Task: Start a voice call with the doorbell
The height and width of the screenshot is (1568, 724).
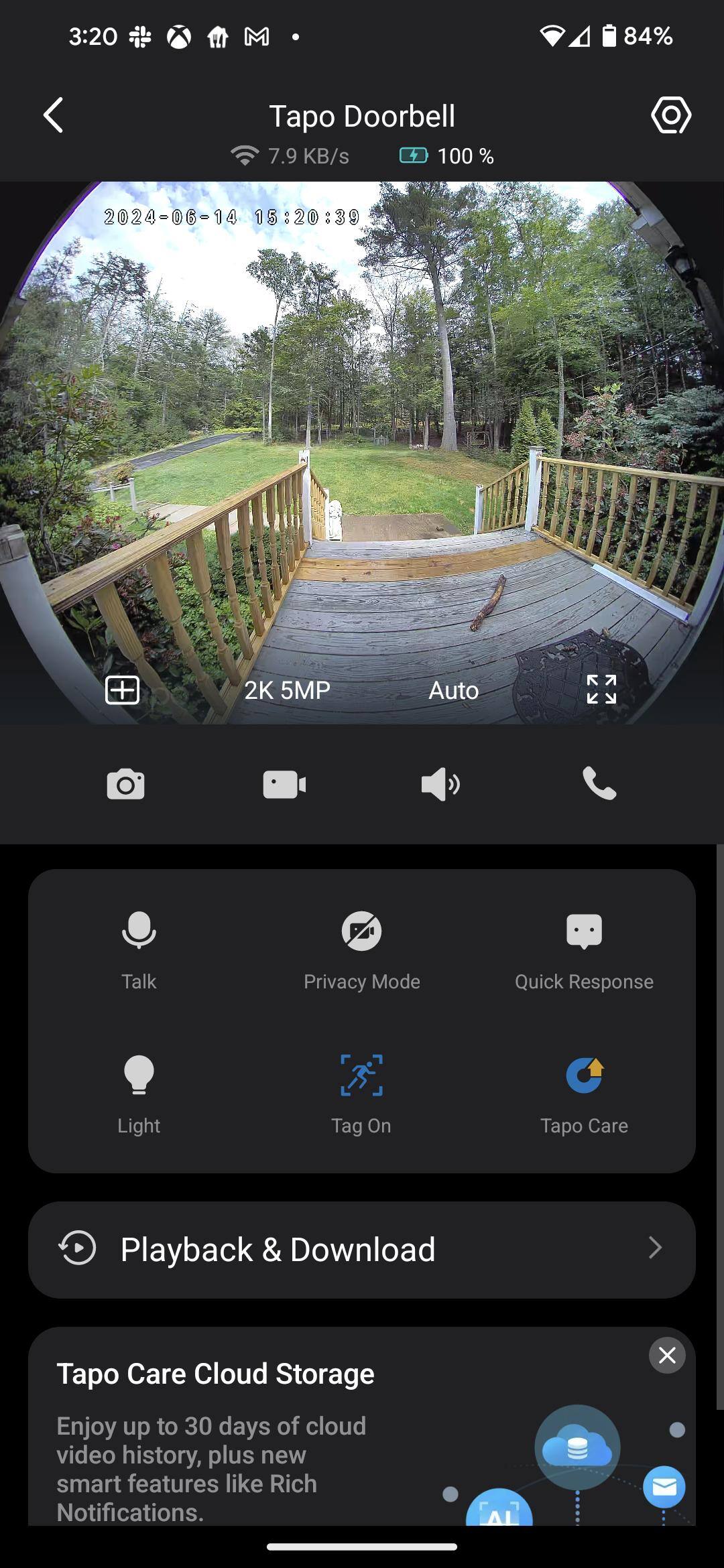Action: tap(599, 784)
